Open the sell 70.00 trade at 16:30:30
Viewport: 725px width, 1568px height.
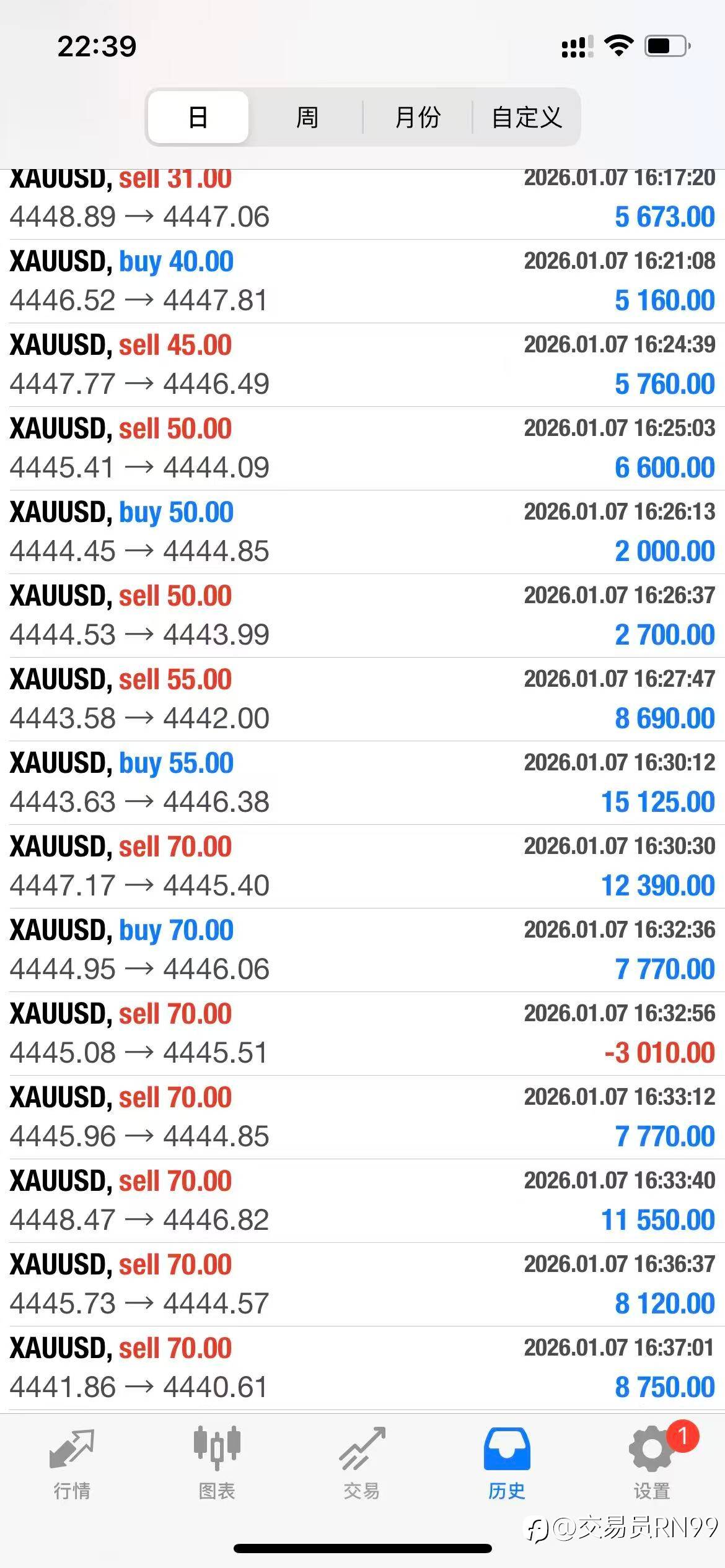[362, 866]
